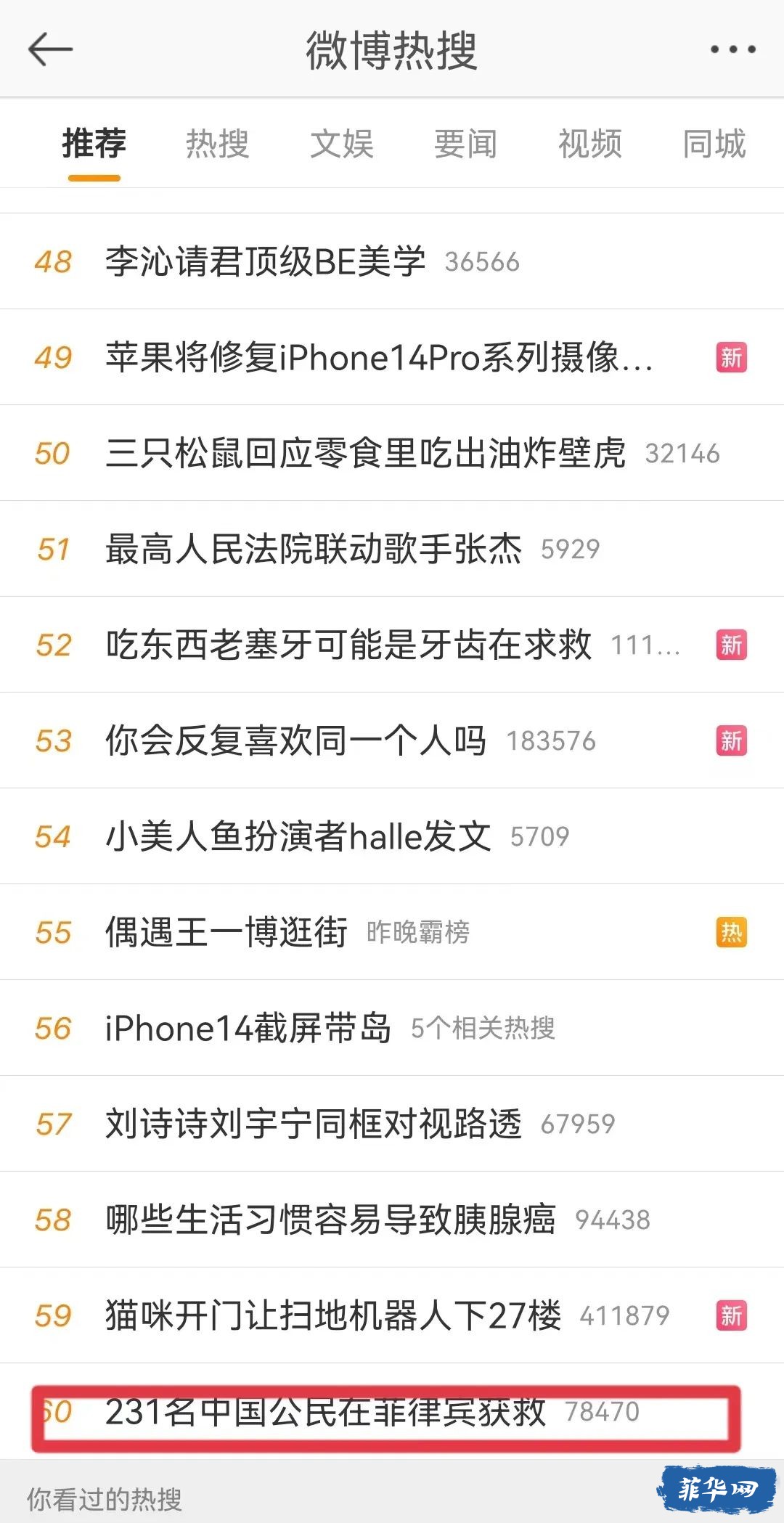Open topic 小美人鱼扮演者halle发文
784x1523 pixels.
(x=298, y=836)
